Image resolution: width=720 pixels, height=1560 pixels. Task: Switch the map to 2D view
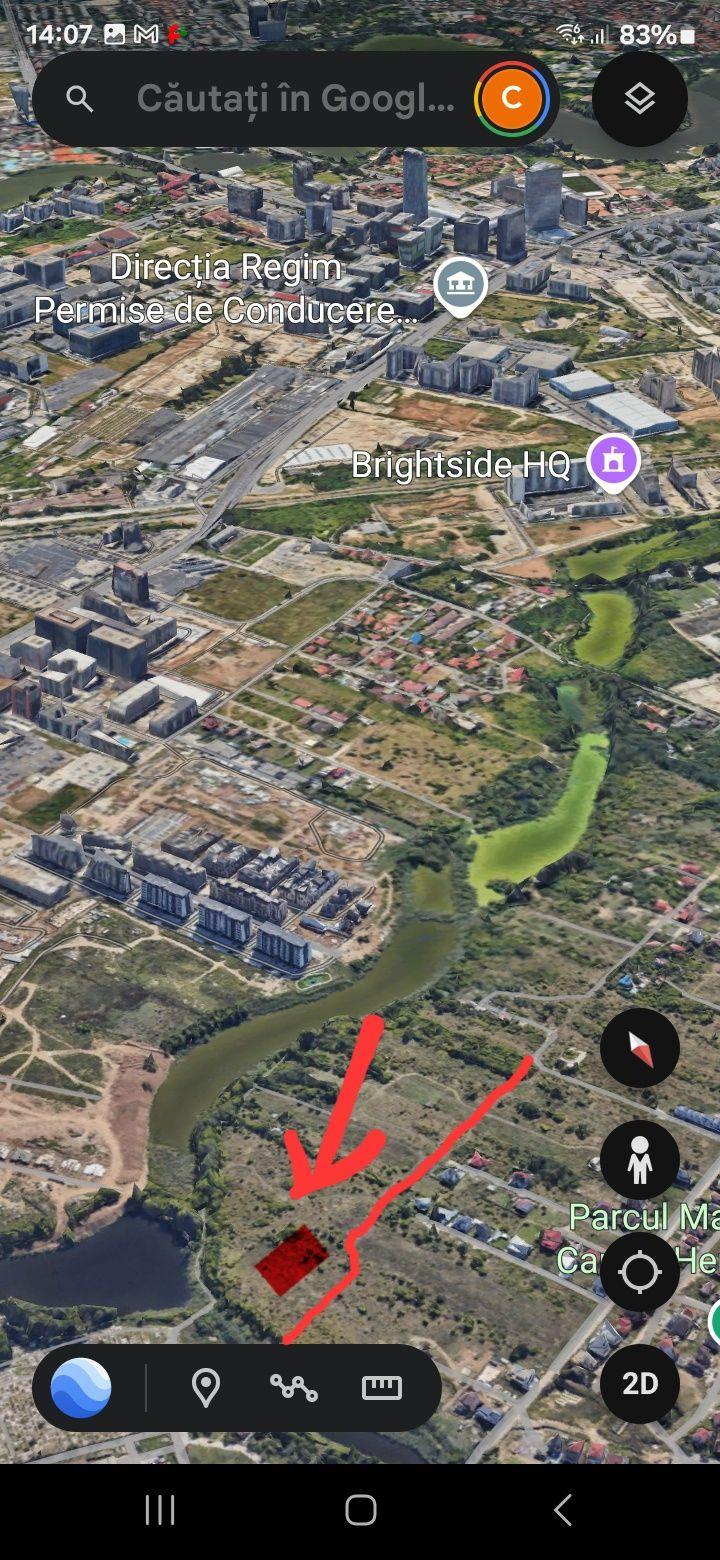(x=640, y=1384)
